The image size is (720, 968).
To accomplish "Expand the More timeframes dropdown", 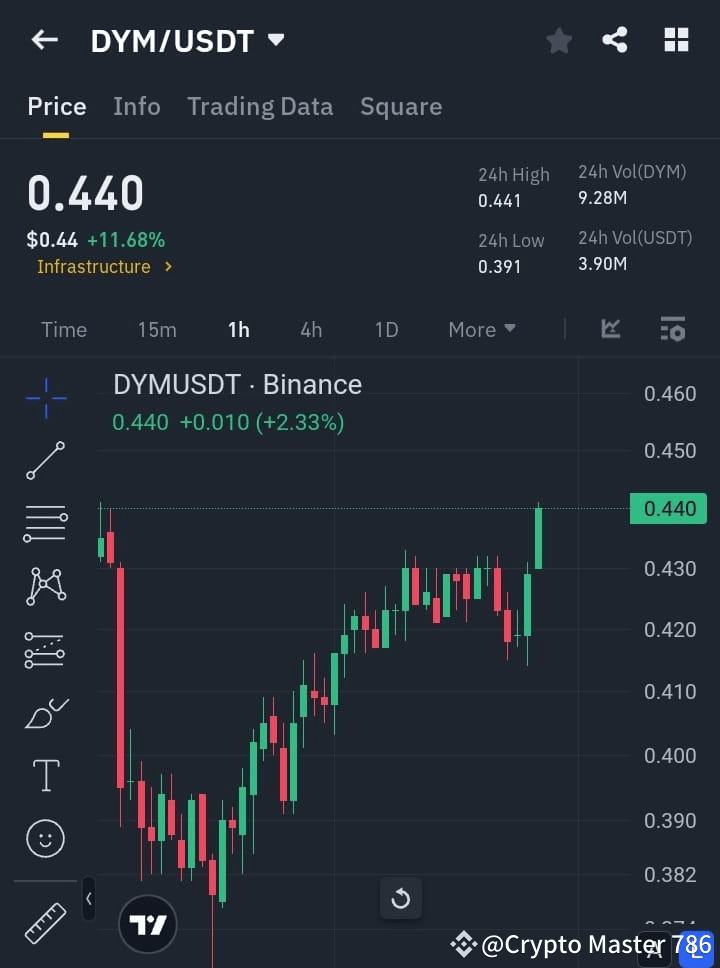I will point(481,329).
